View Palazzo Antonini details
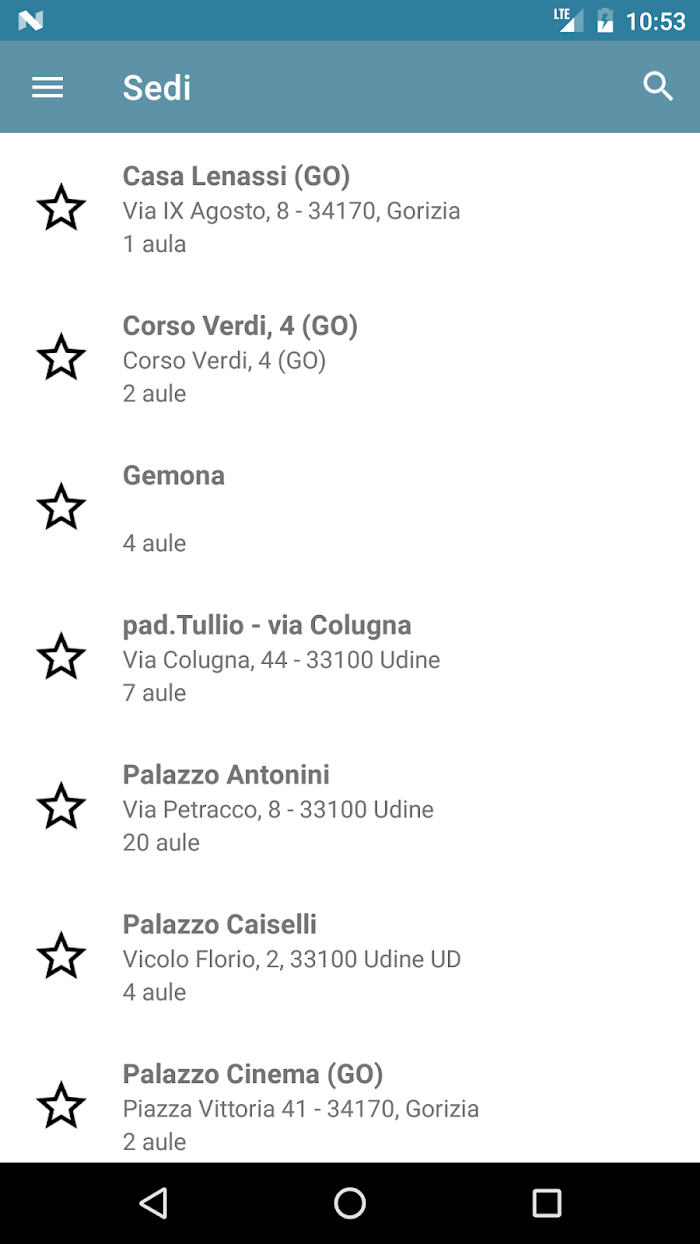The image size is (700, 1244). pos(350,808)
